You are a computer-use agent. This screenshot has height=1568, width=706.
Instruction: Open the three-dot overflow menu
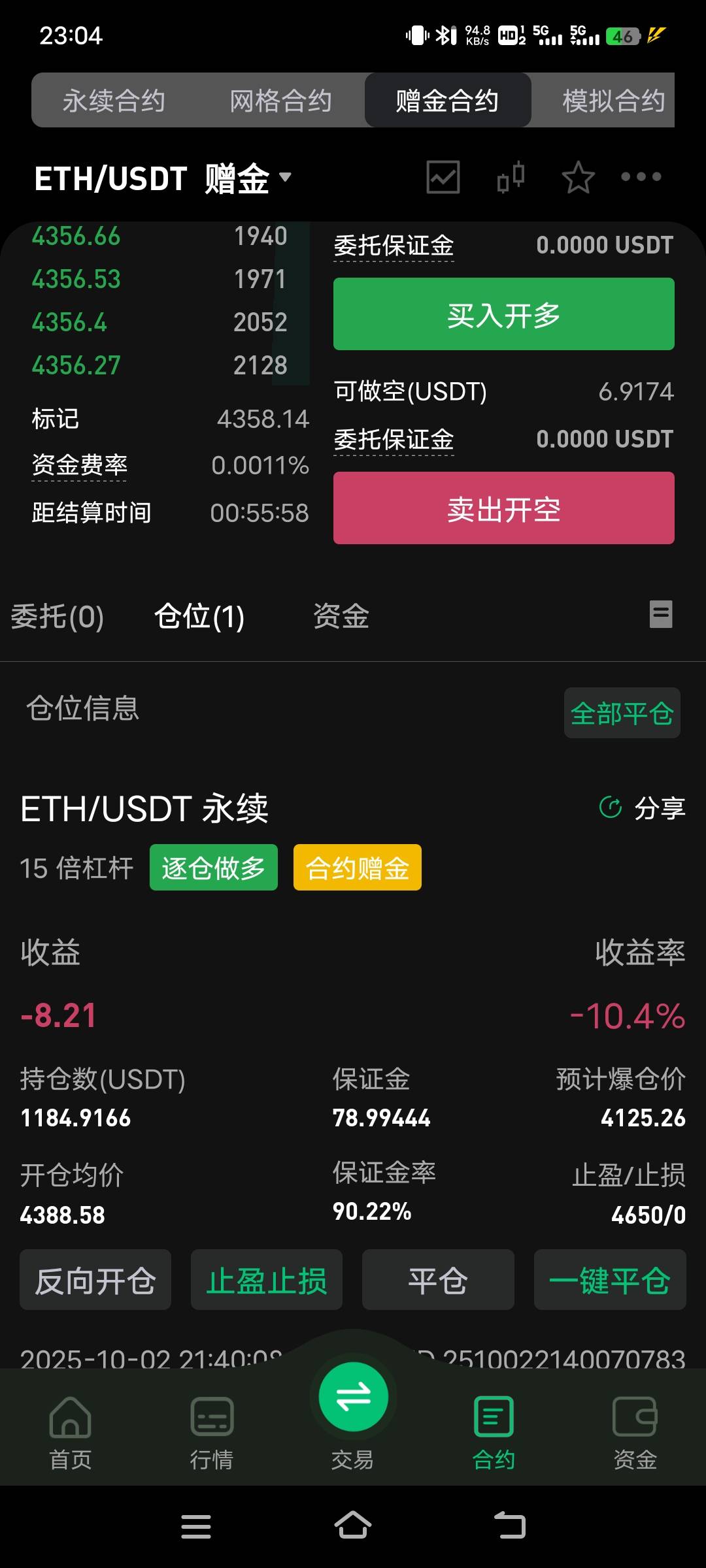coord(641,176)
